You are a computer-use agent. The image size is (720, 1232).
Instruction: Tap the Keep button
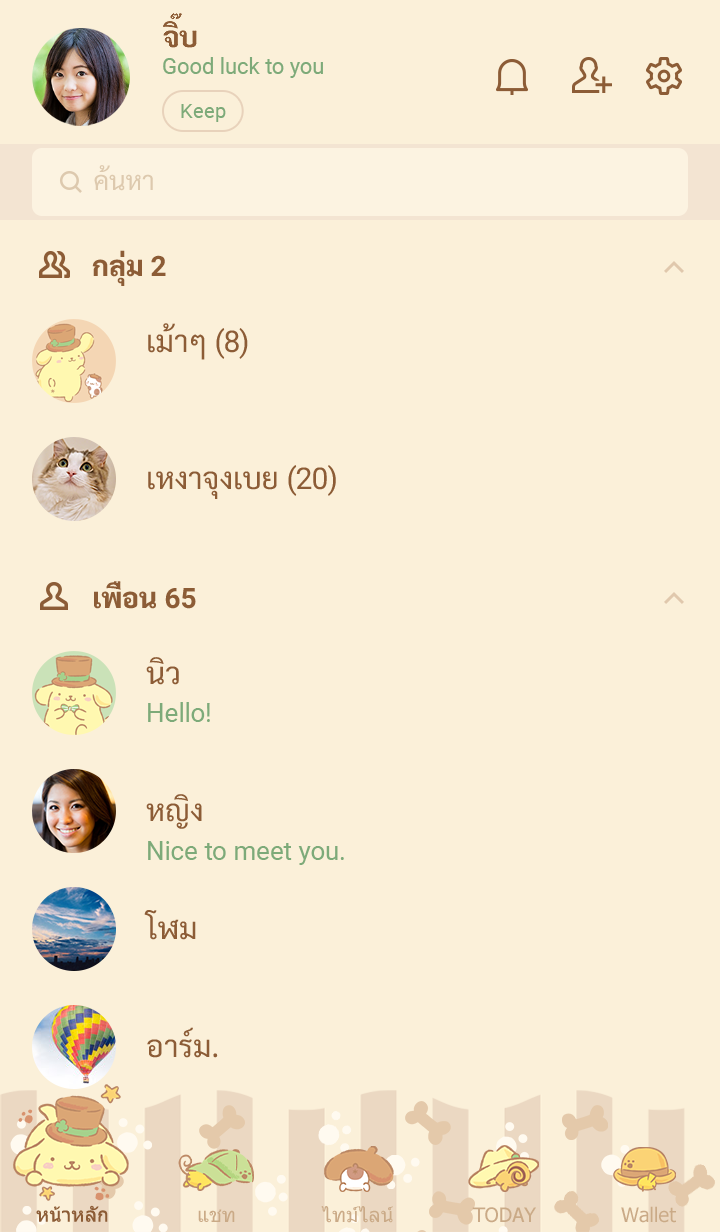click(203, 111)
